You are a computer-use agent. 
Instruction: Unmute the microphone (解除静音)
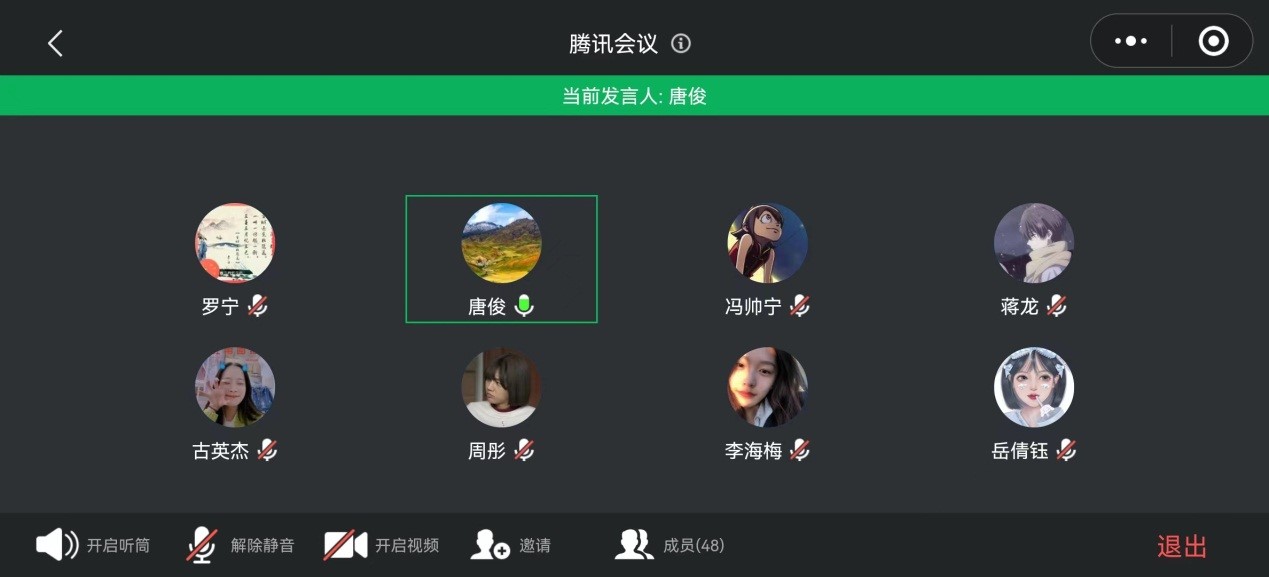tap(241, 545)
